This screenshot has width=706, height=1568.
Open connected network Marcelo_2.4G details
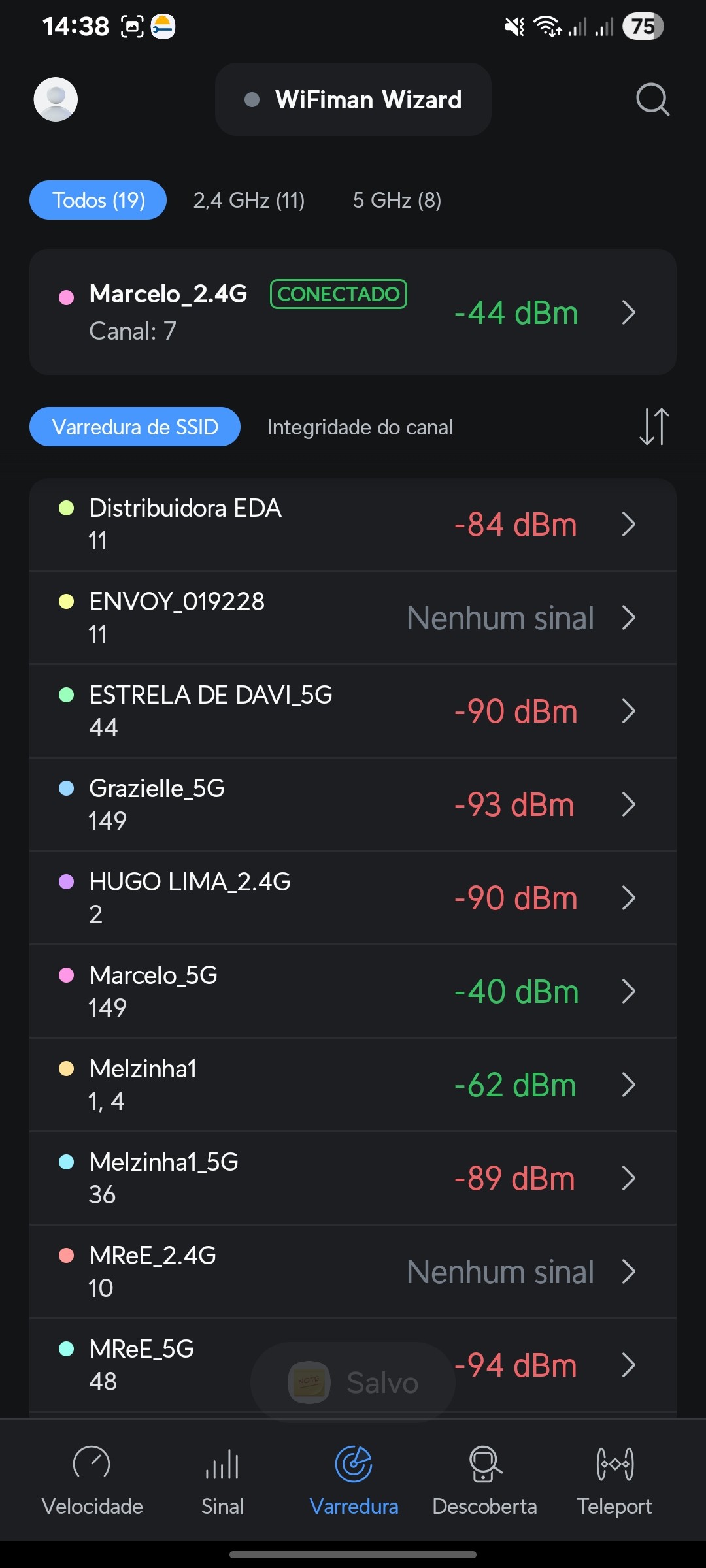(x=353, y=312)
